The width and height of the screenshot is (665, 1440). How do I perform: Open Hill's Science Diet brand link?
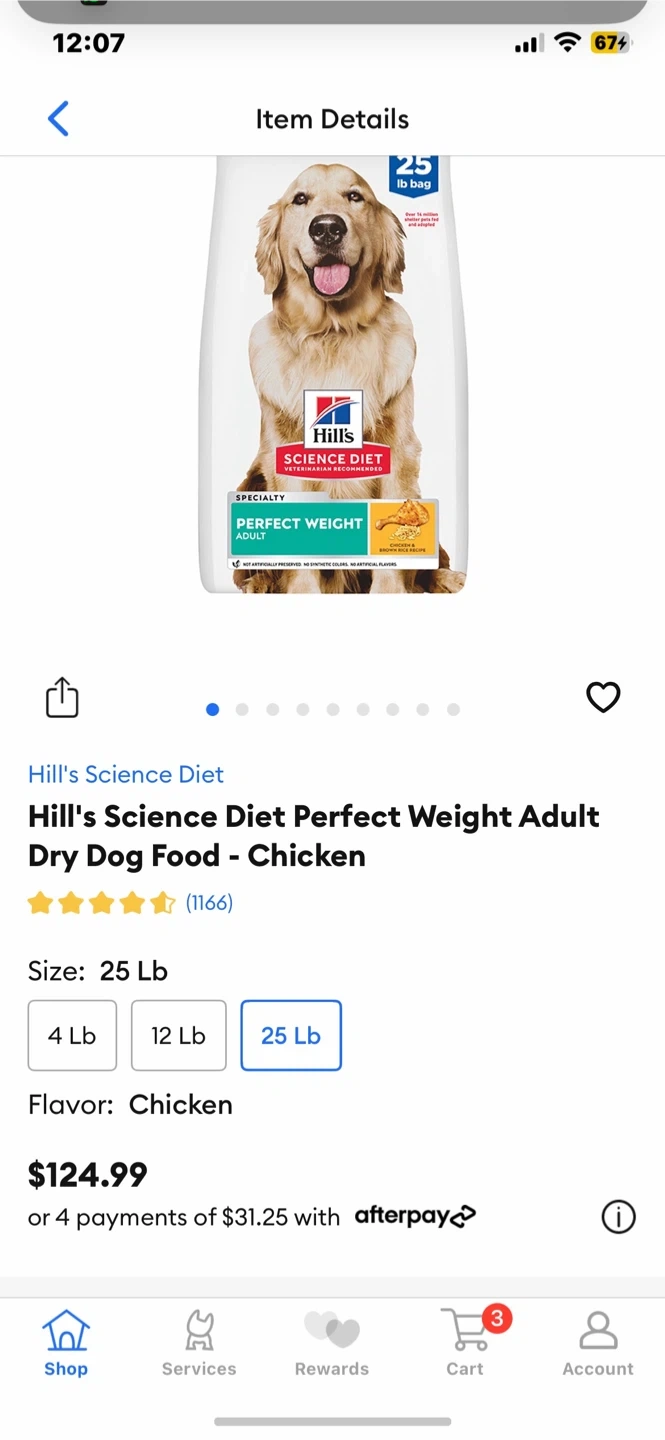point(126,774)
